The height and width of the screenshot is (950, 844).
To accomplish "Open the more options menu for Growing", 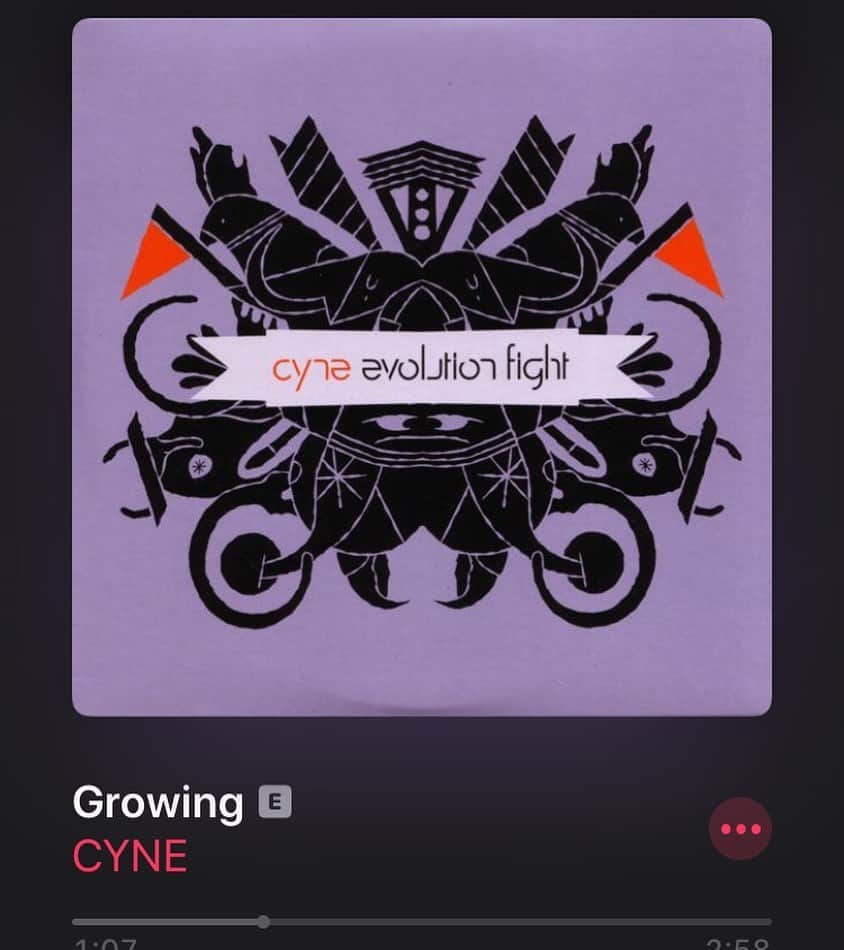I will pos(740,829).
